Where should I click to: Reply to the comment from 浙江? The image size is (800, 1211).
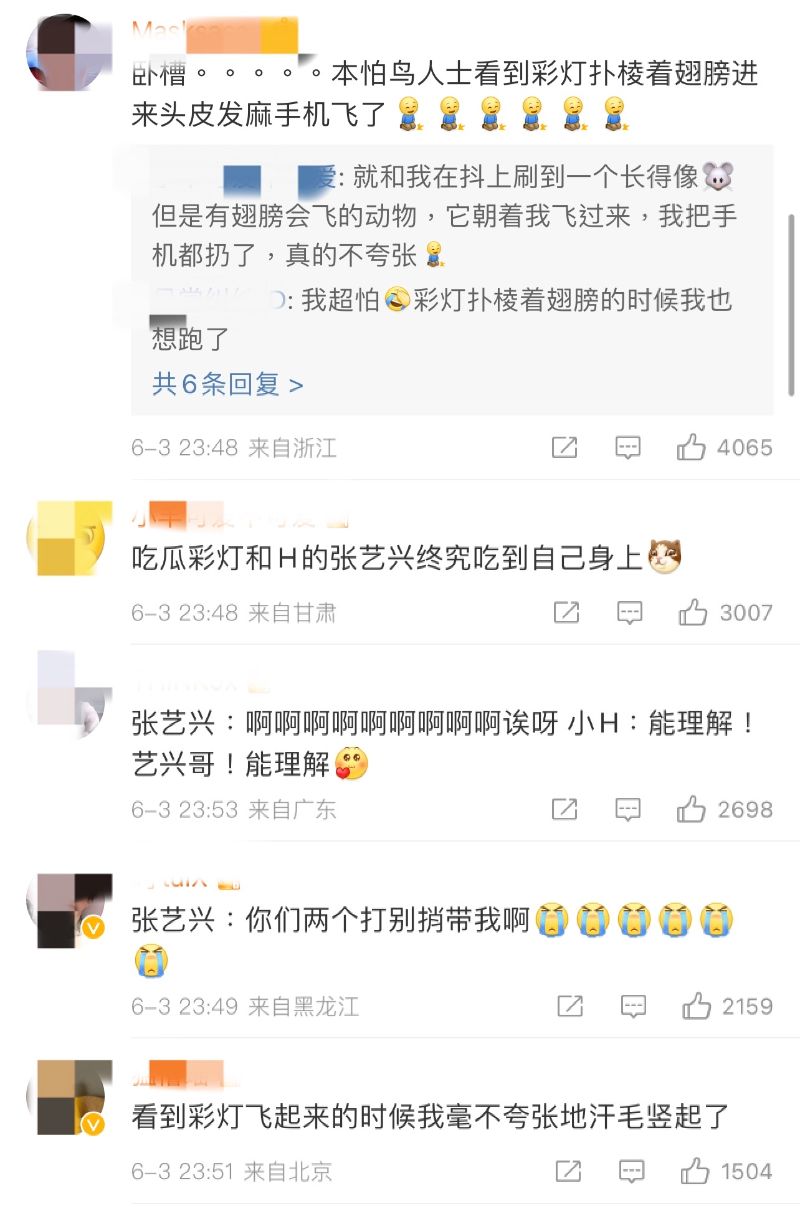627,448
